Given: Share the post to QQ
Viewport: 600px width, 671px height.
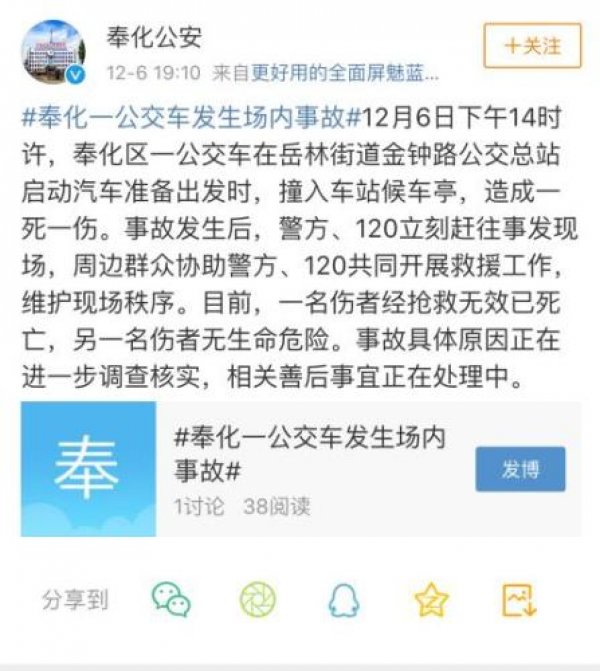Looking at the screenshot, I should point(343,599).
